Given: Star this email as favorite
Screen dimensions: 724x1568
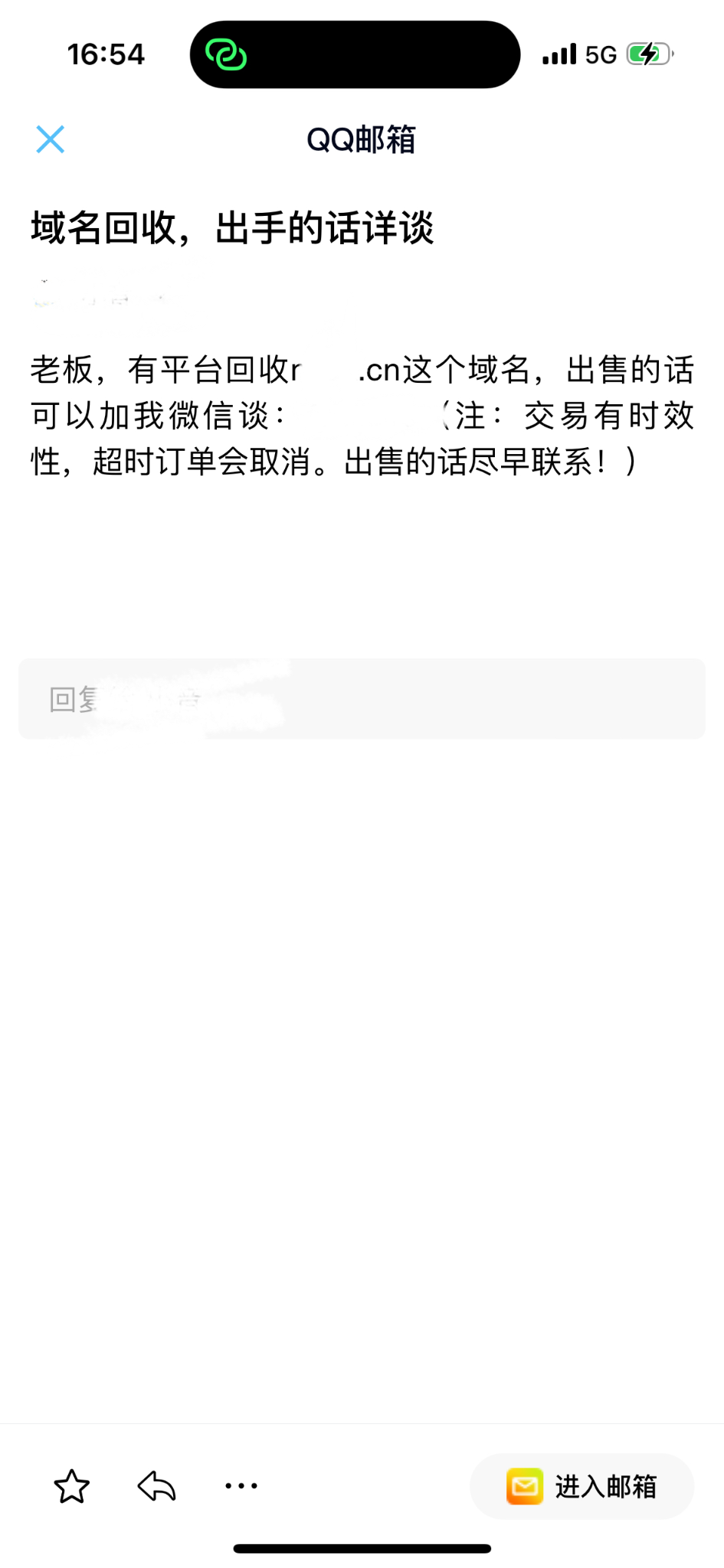Looking at the screenshot, I should (72, 1486).
